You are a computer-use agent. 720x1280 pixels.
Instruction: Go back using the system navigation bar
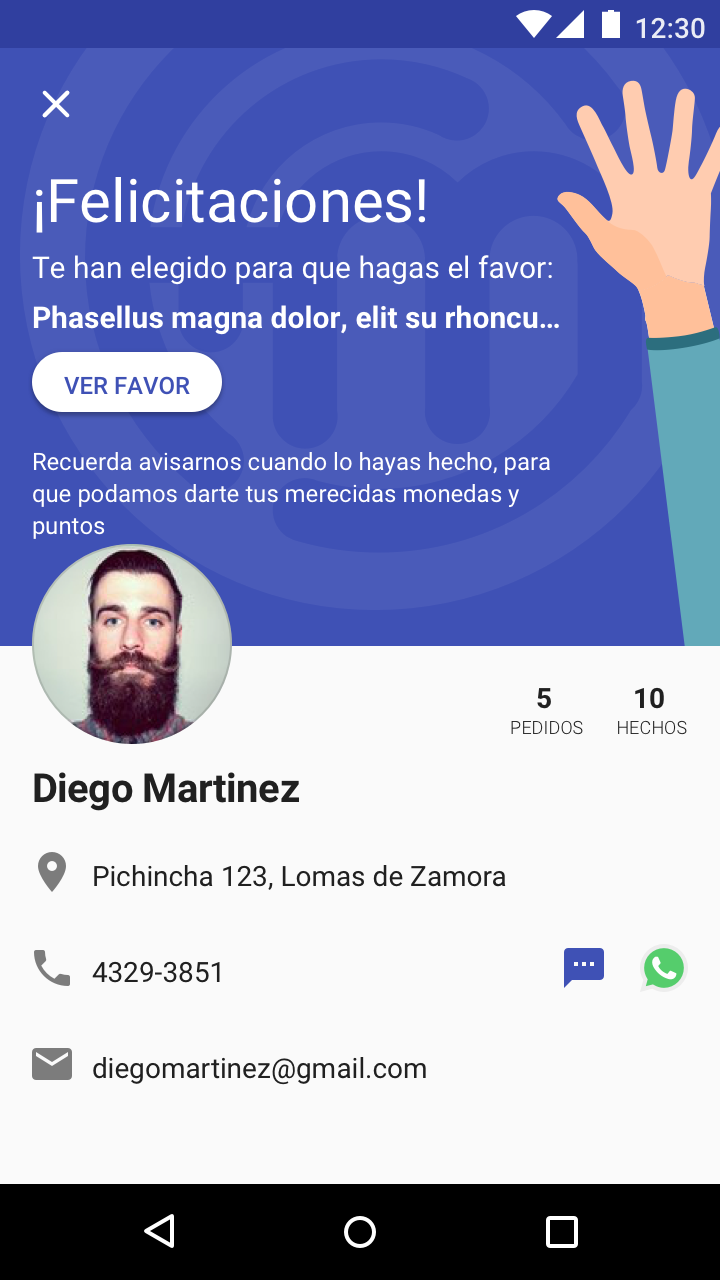coord(160,1231)
